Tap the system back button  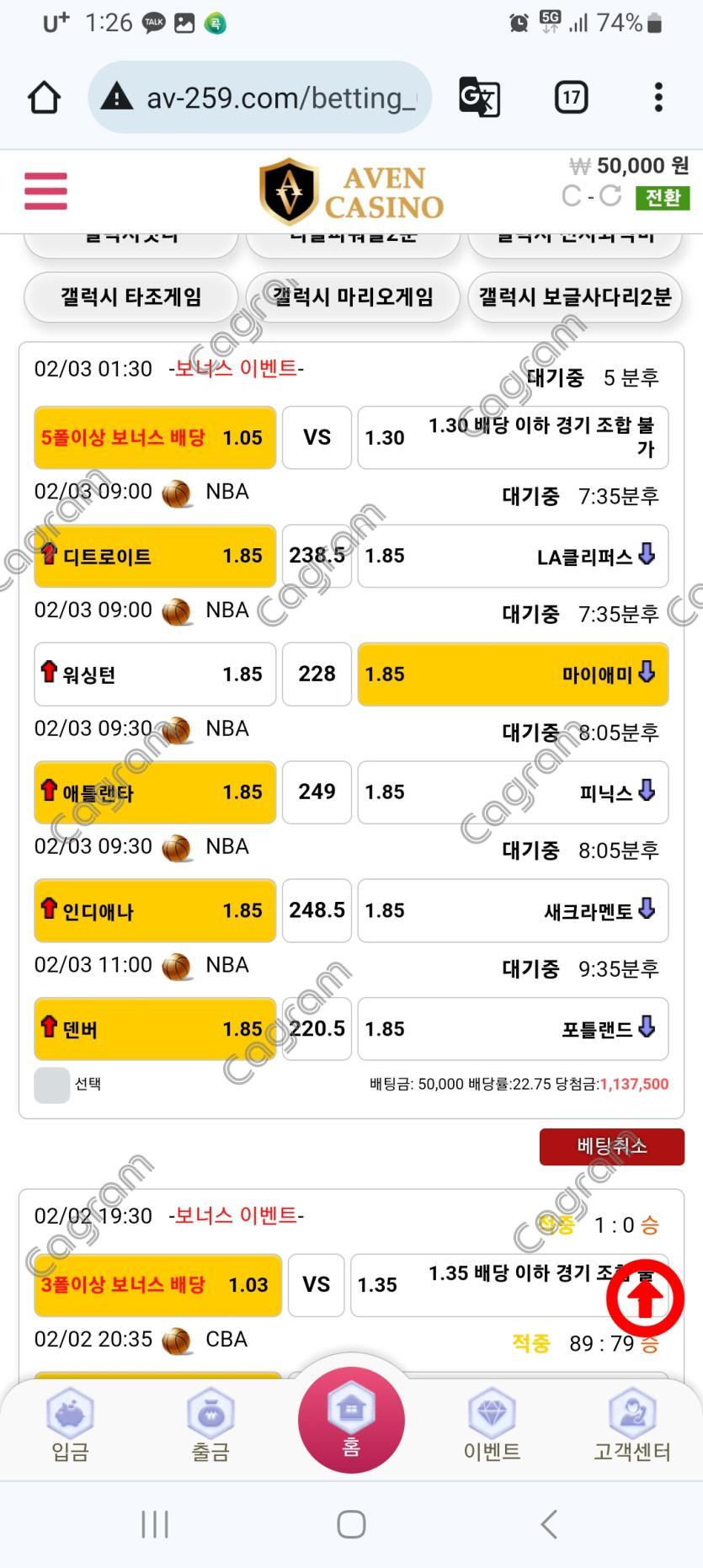tap(549, 1524)
